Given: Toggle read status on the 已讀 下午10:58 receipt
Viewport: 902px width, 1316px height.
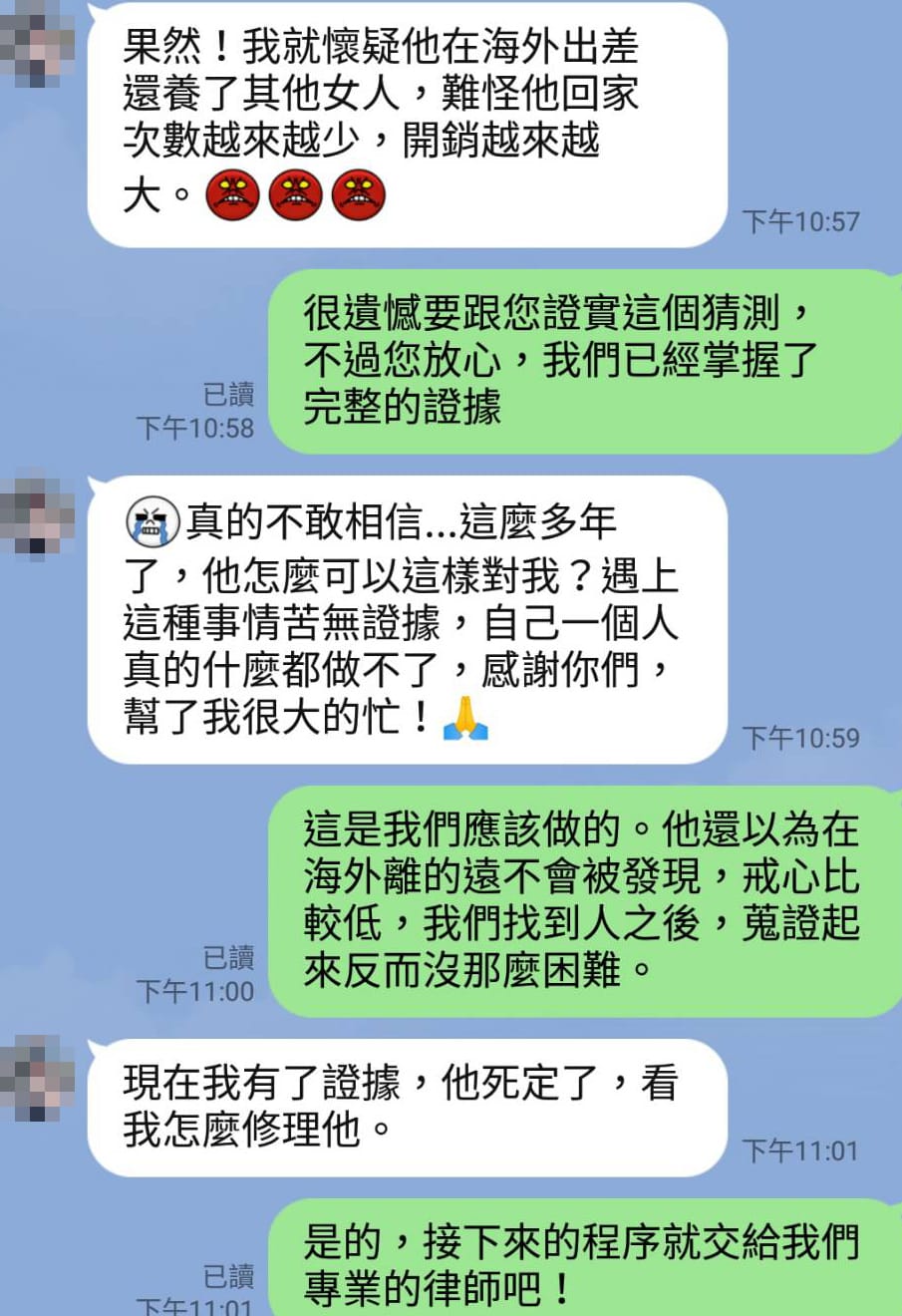Looking at the screenshot, I should tap(229, 396).
